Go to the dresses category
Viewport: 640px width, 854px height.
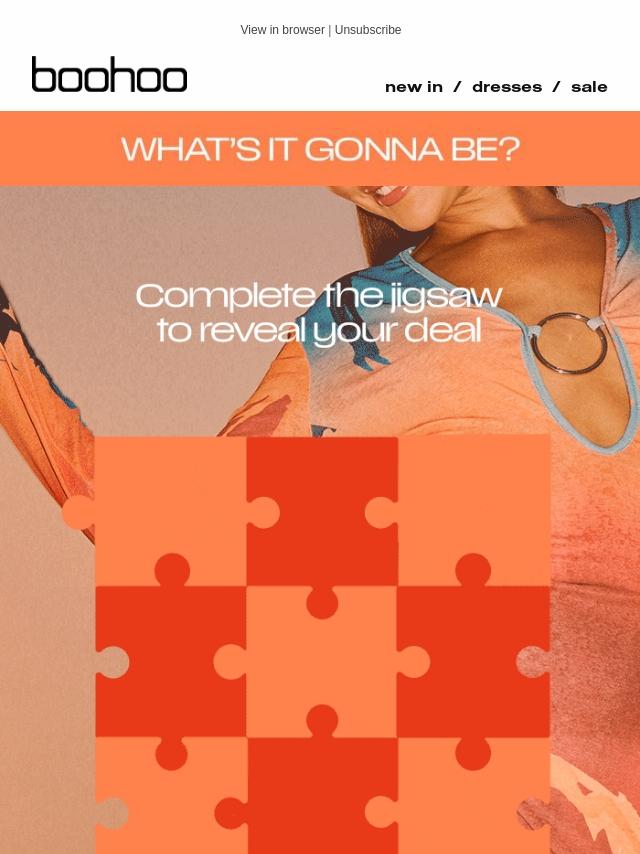pyautogui.click(x=506, y=87)
